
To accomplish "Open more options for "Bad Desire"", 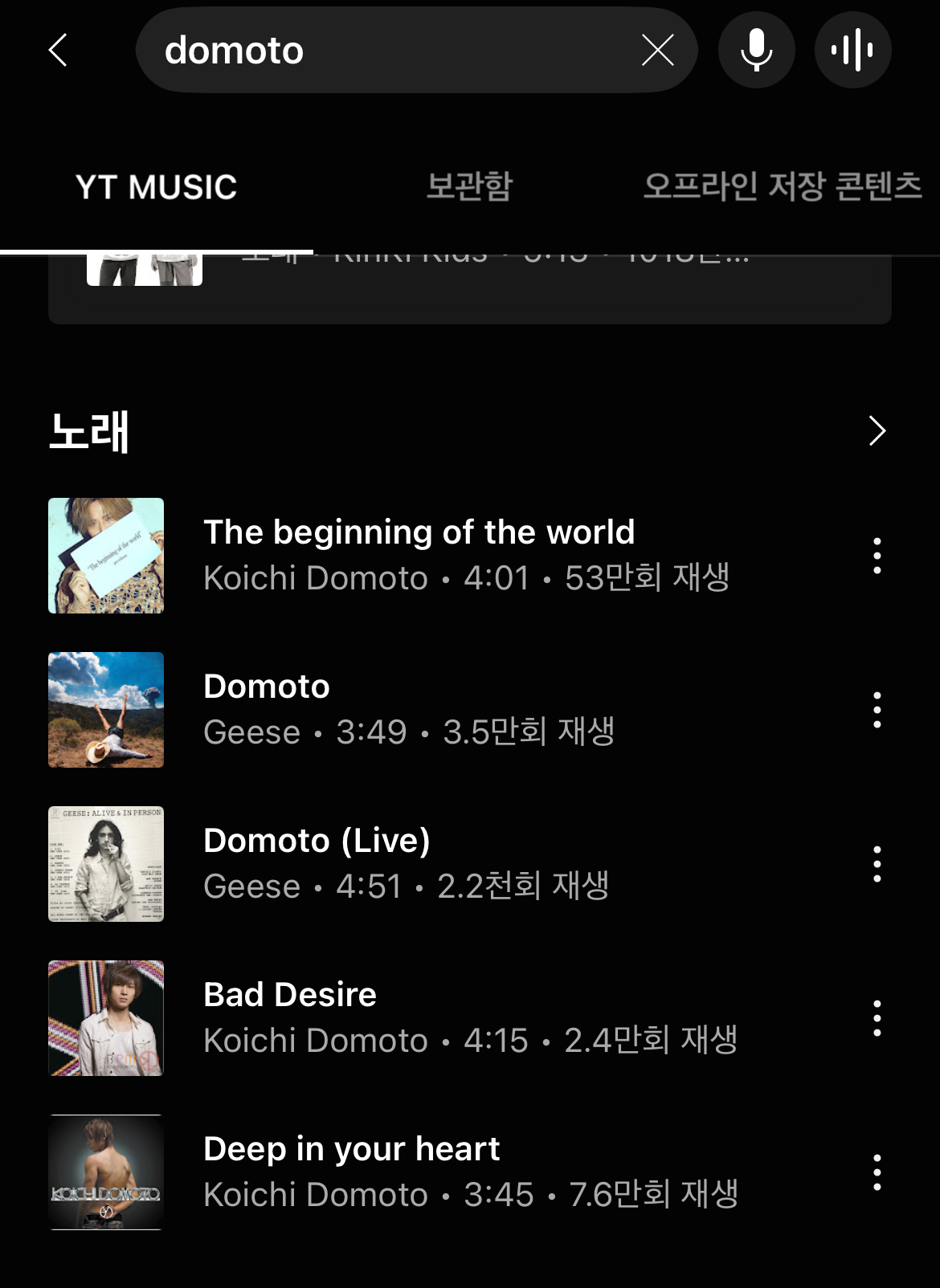I will pyautogui.click(x=877, y=1018).
